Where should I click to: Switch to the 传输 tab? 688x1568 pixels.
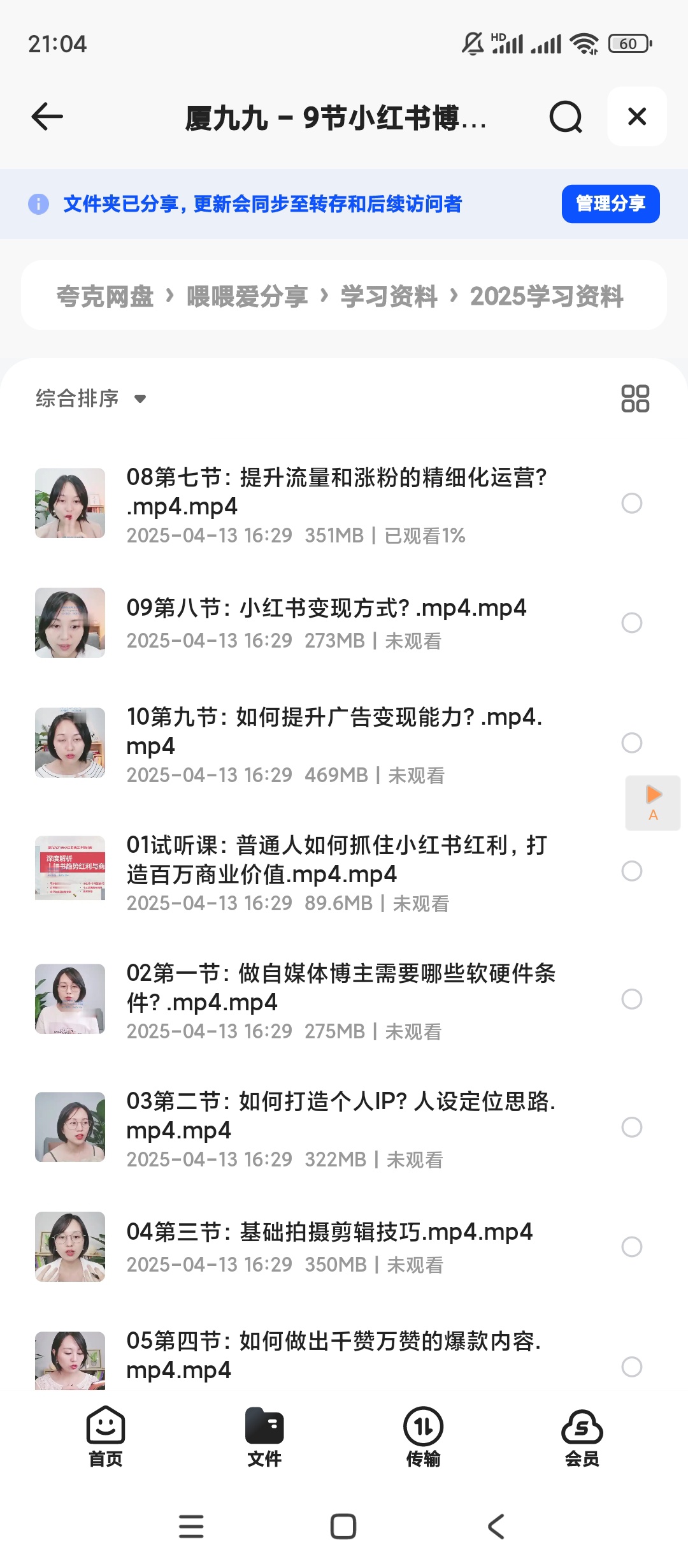click(422, 1441)
